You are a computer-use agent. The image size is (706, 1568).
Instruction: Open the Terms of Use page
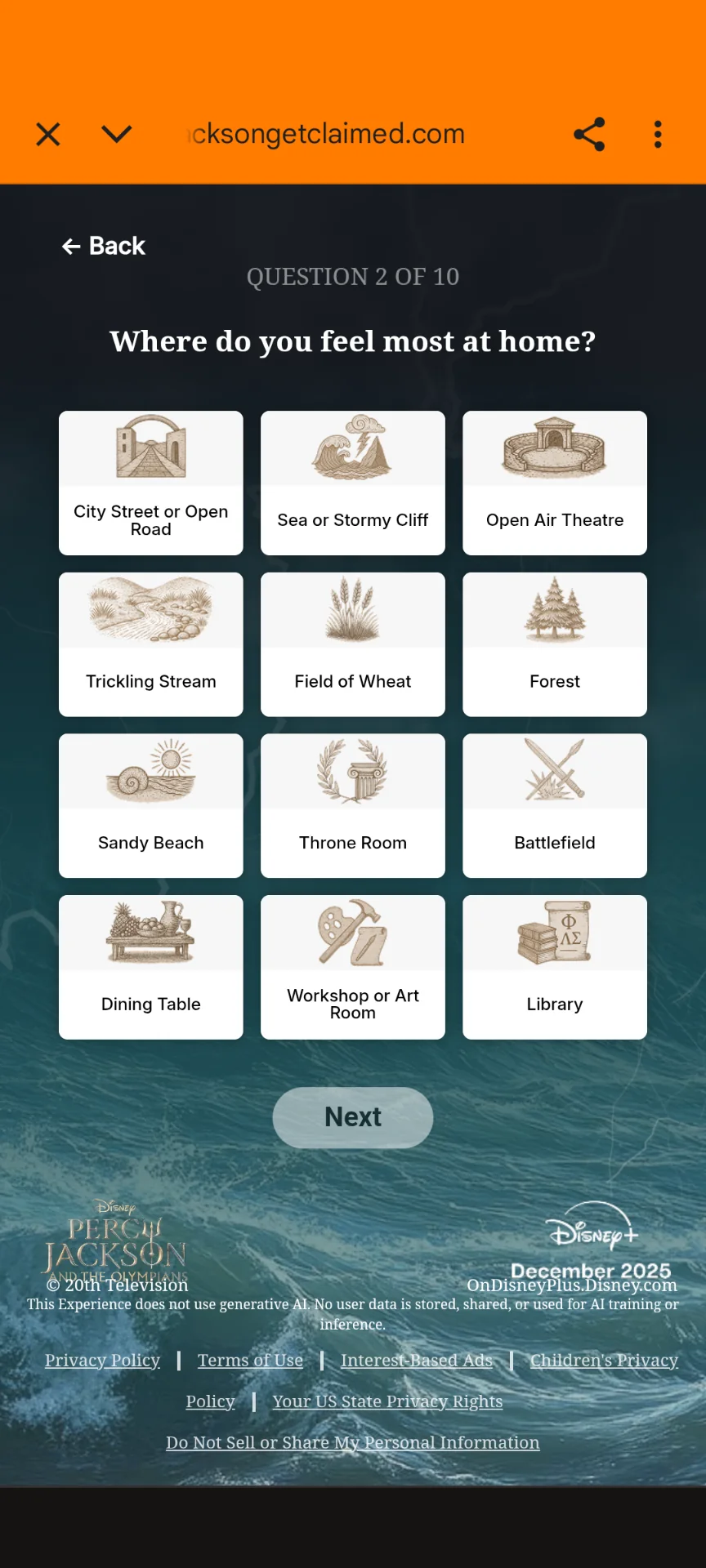pos(250,1361)
